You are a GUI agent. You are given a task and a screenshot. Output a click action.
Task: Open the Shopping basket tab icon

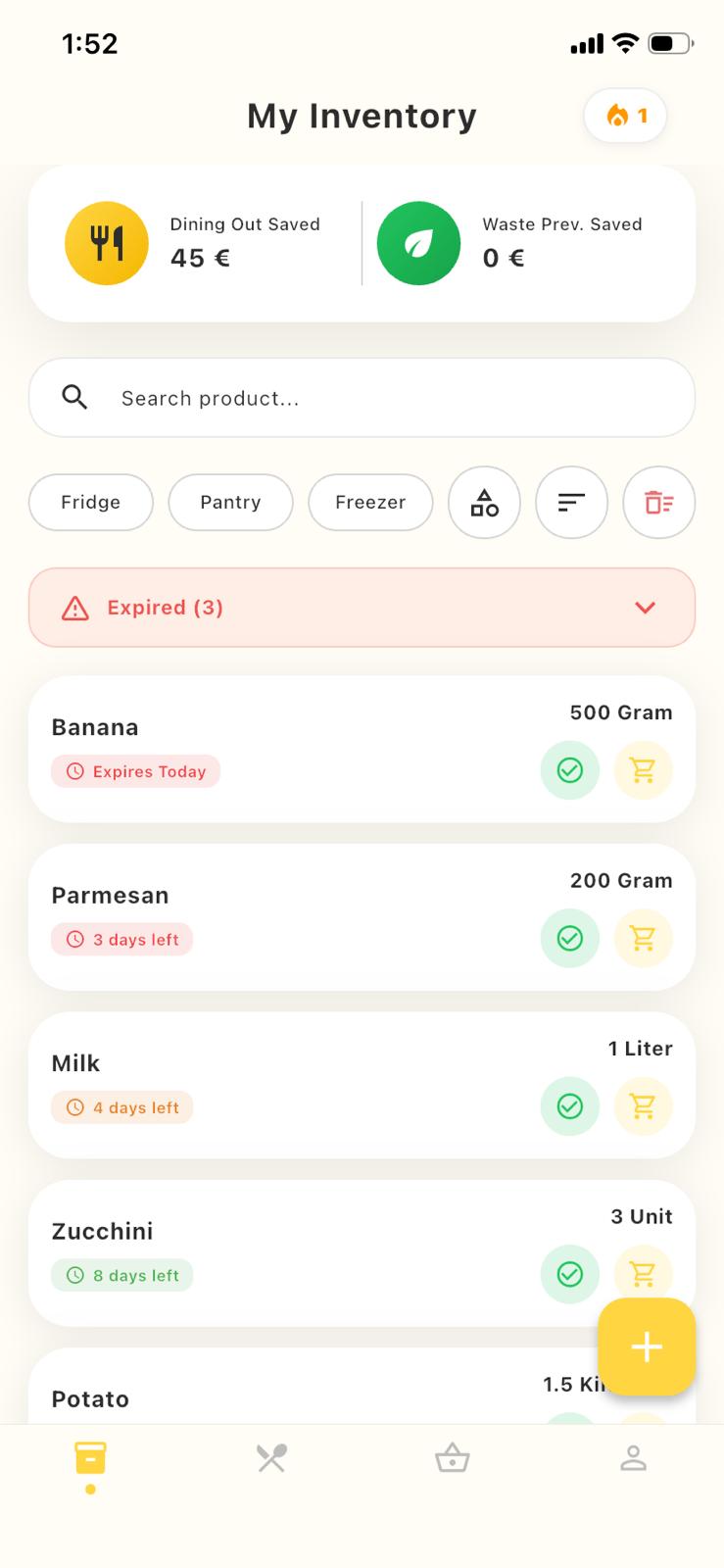(x=452, y=1458)
